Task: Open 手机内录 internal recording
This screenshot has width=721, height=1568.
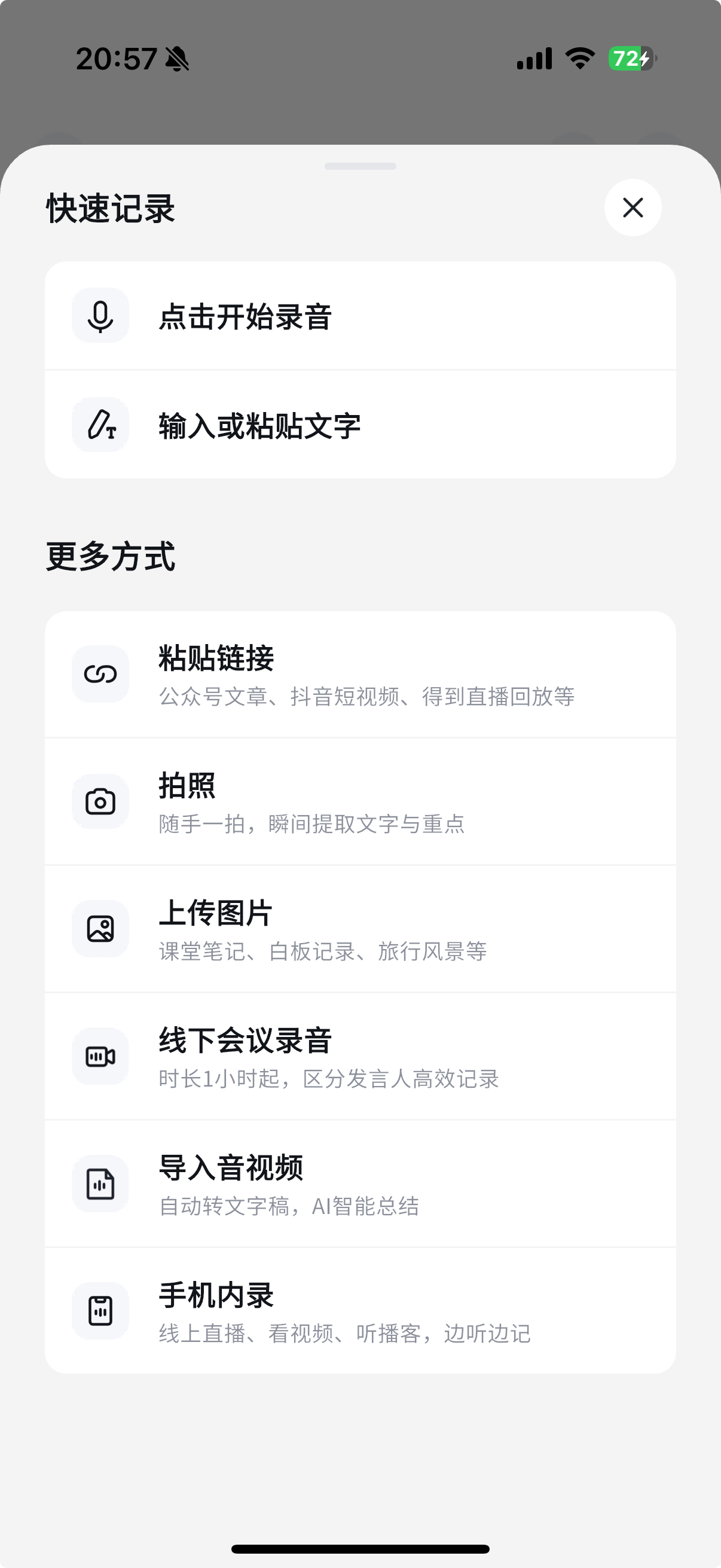Action: point(359,1311)
